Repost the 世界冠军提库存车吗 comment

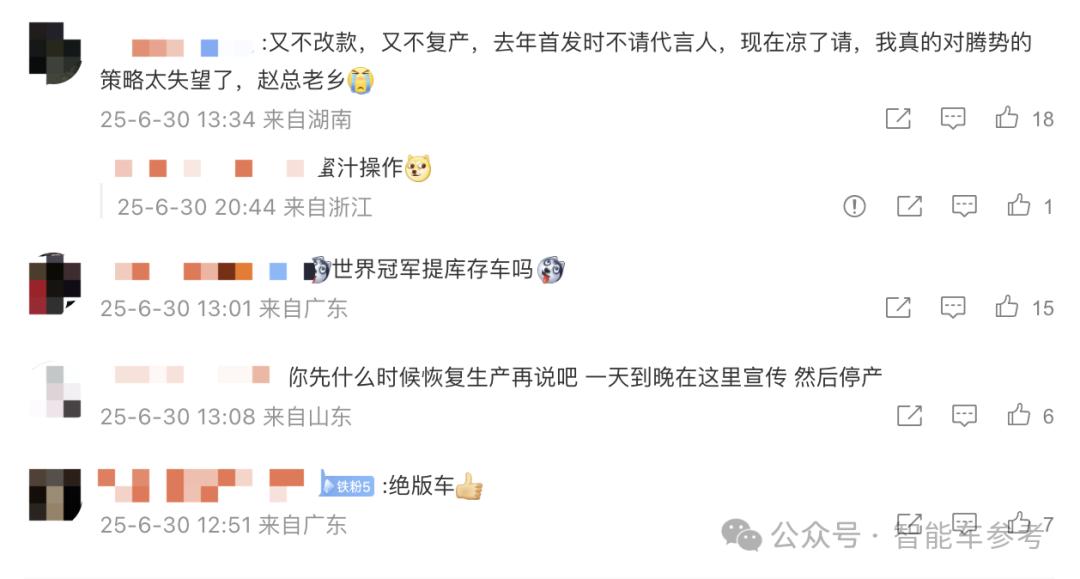coord(898,307)
